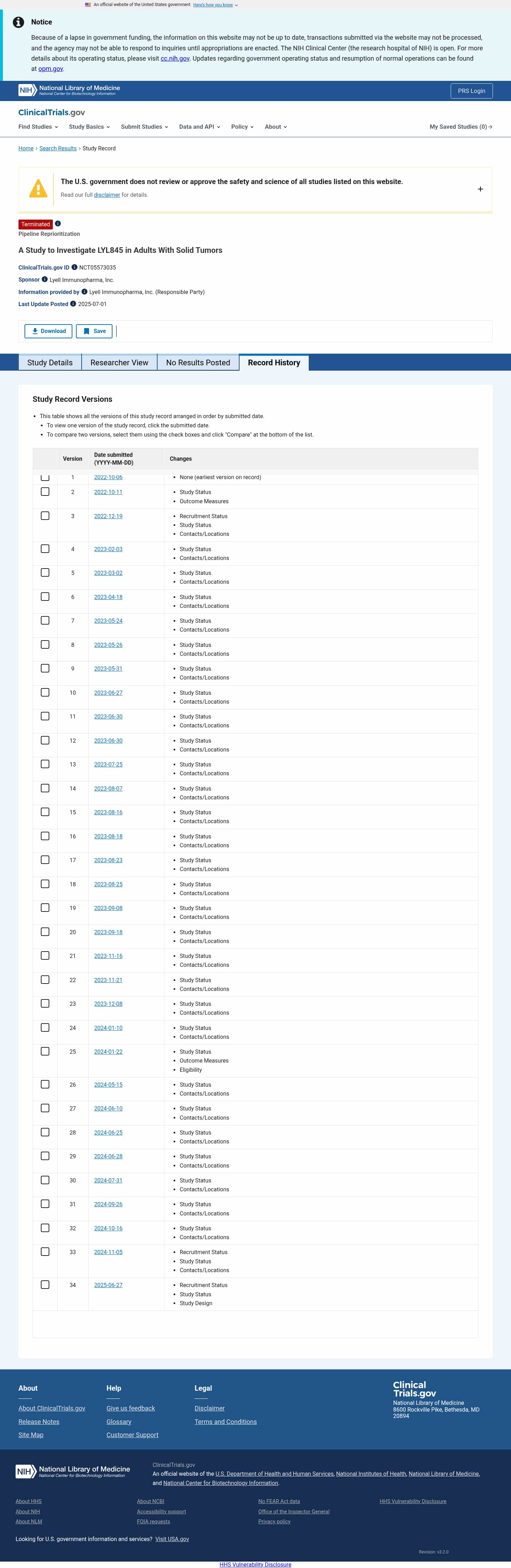Show info about Terminated status
511x1568 pixels.
(x=58, y=223)
